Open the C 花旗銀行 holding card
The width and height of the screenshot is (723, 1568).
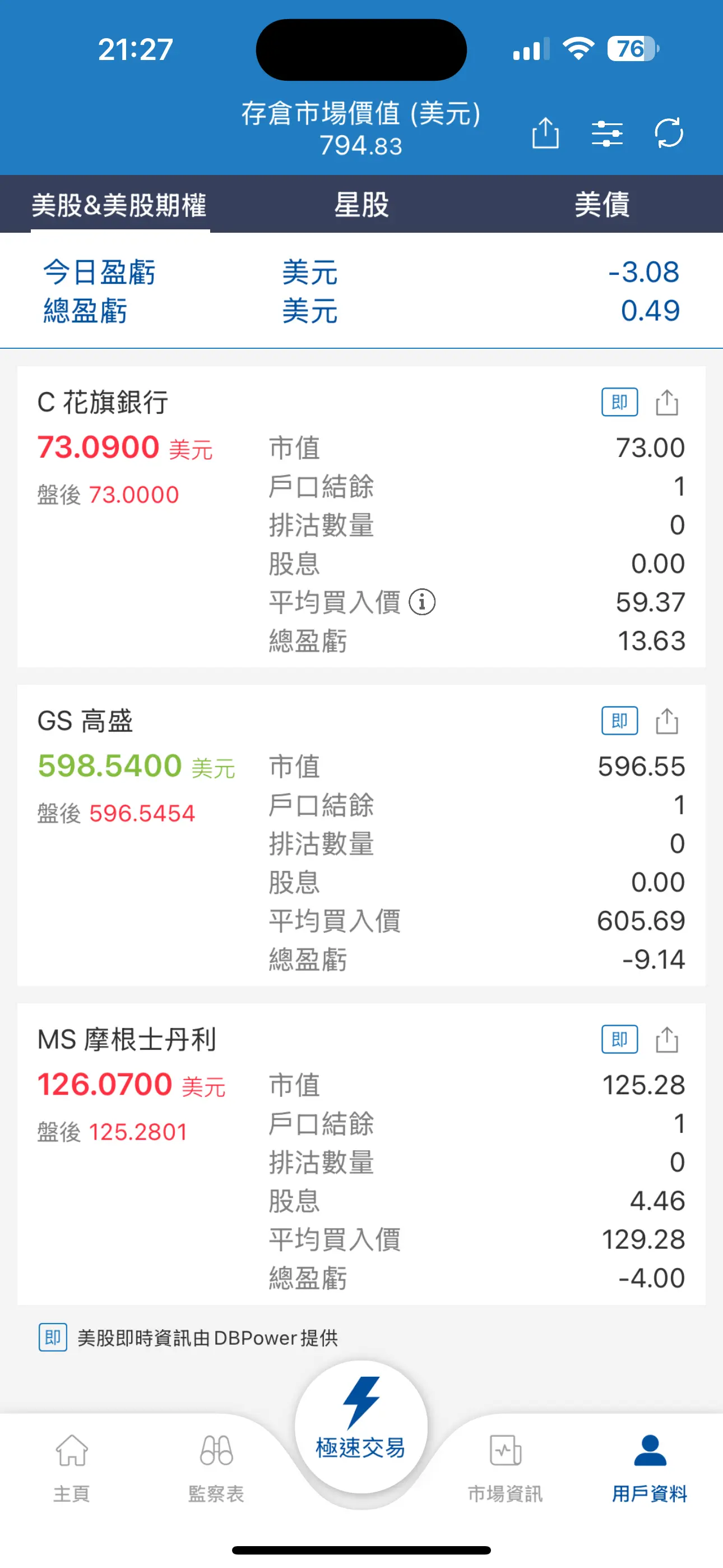(x=361, y=516)
